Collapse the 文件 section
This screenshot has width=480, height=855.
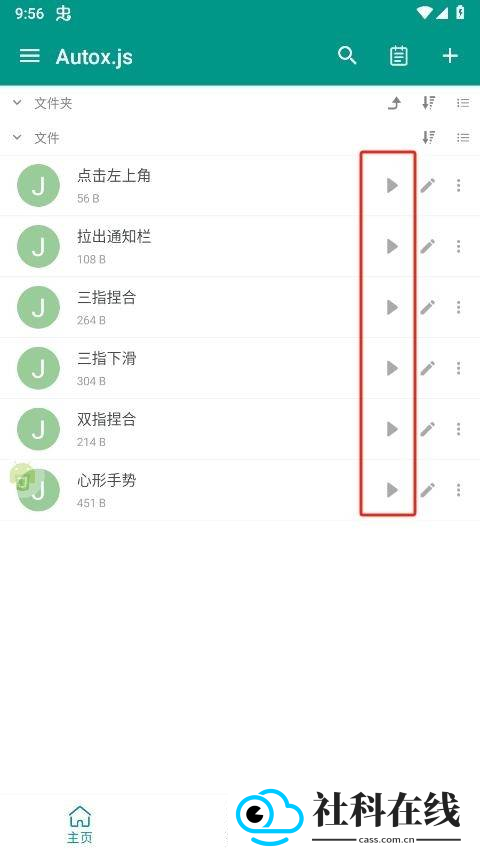point(17,137)
